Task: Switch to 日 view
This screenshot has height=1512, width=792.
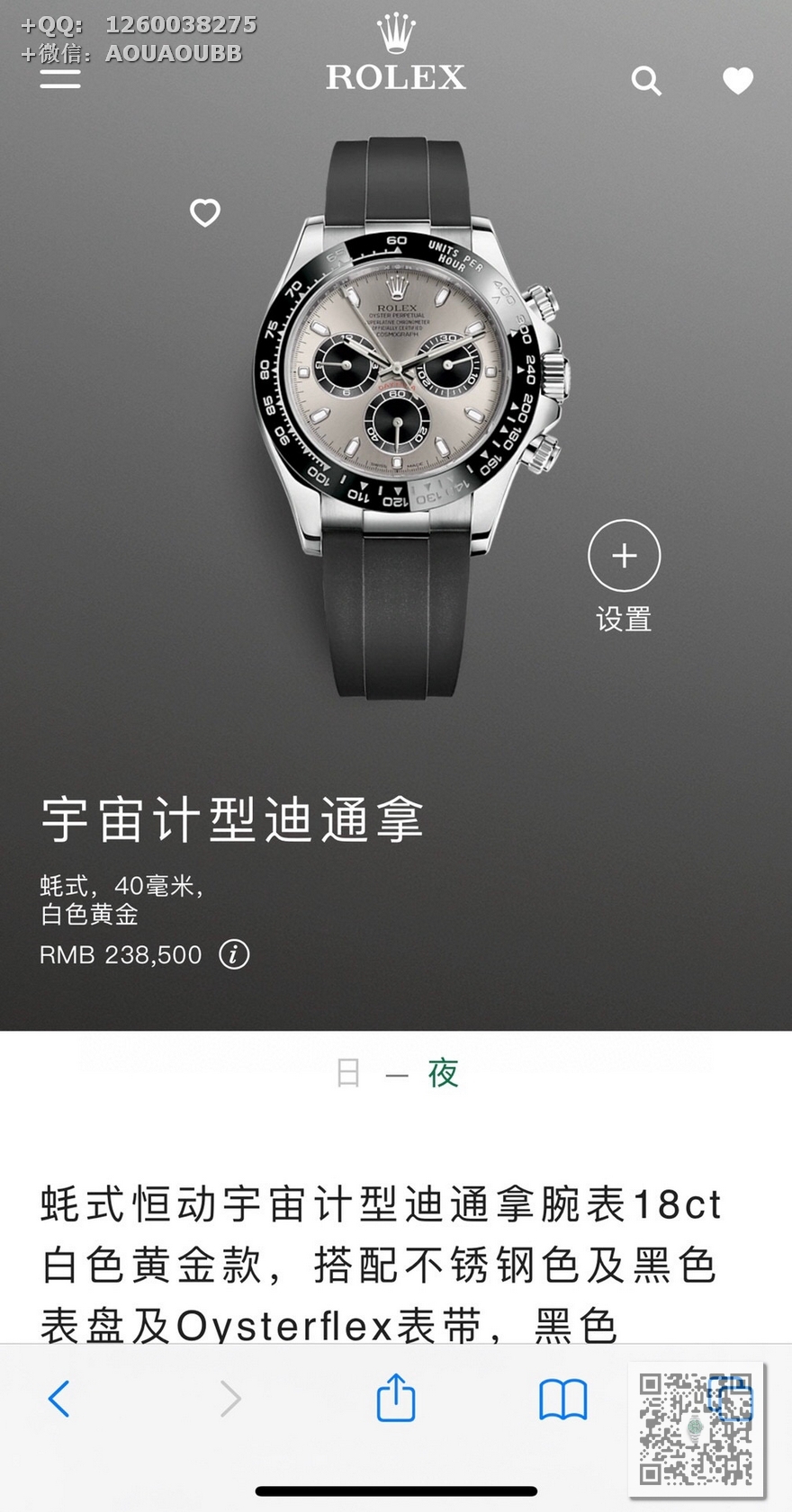Action: click(348, 1073)
